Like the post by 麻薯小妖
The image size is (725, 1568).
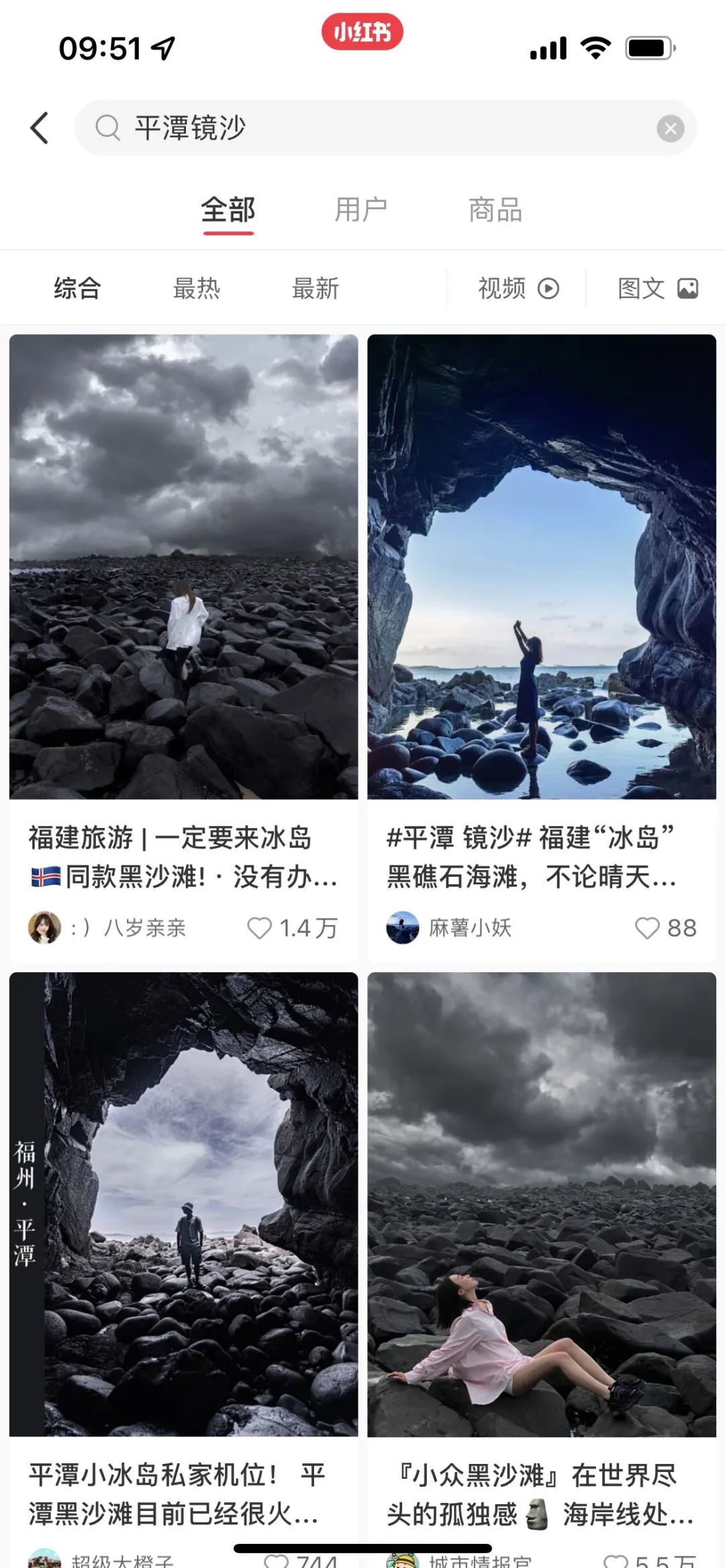(x=647, y=928)
